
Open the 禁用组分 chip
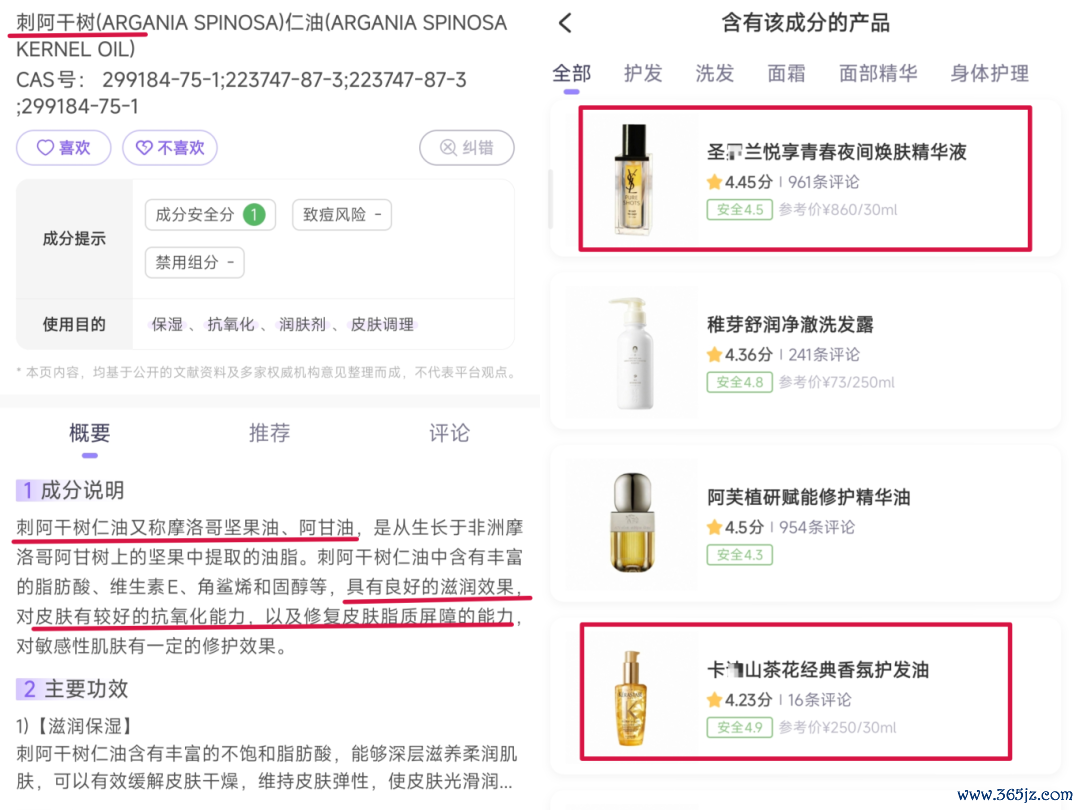(x=194, y=262)
